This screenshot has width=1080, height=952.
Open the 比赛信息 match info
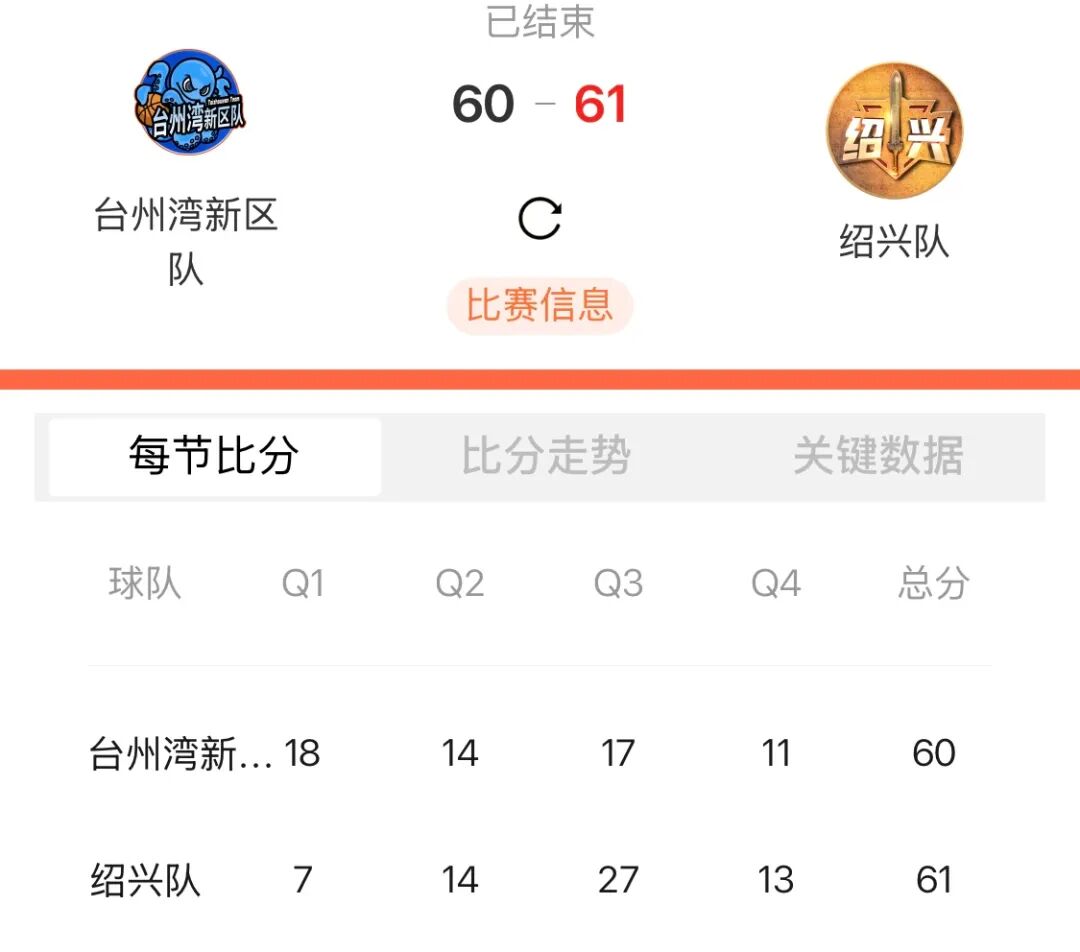[540, 306]
